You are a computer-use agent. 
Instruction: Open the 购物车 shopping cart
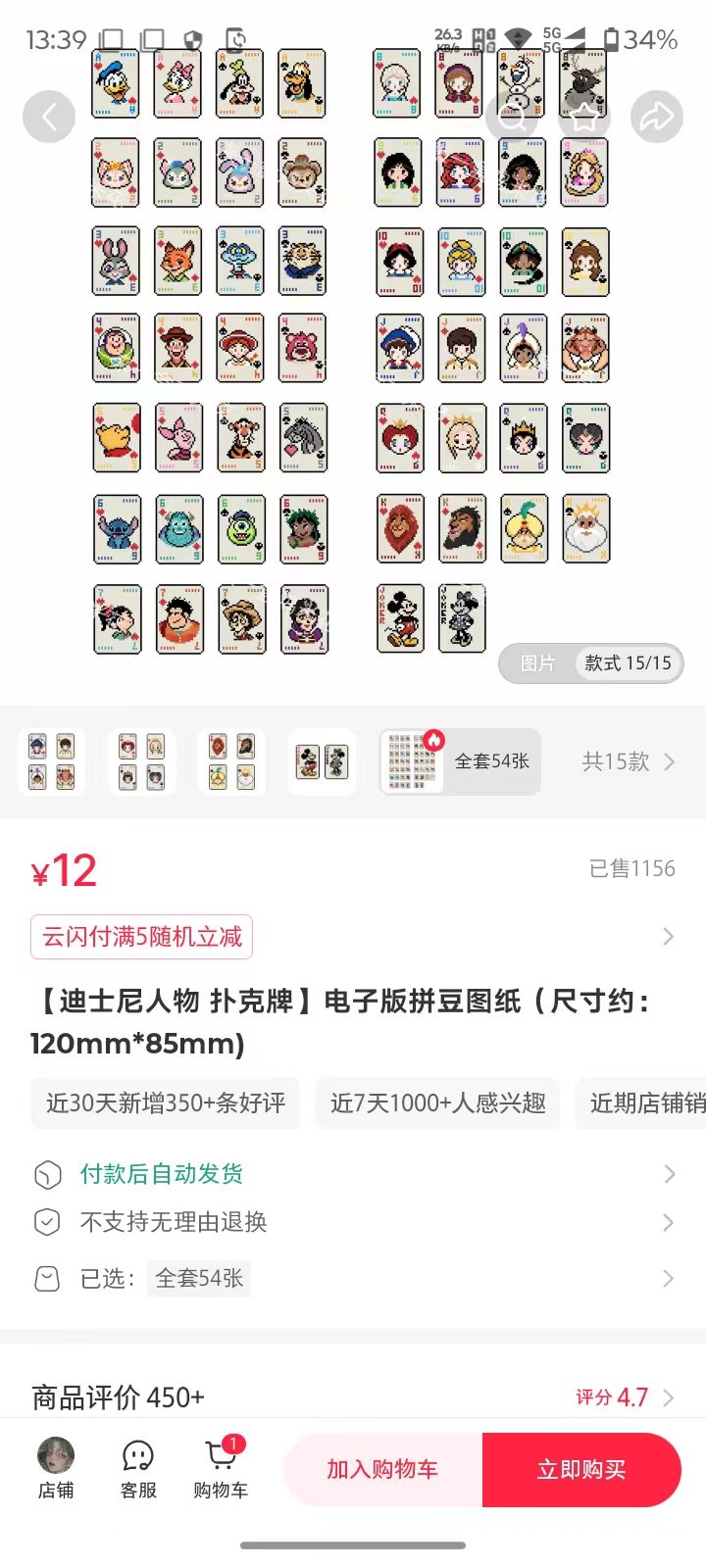221,1469
